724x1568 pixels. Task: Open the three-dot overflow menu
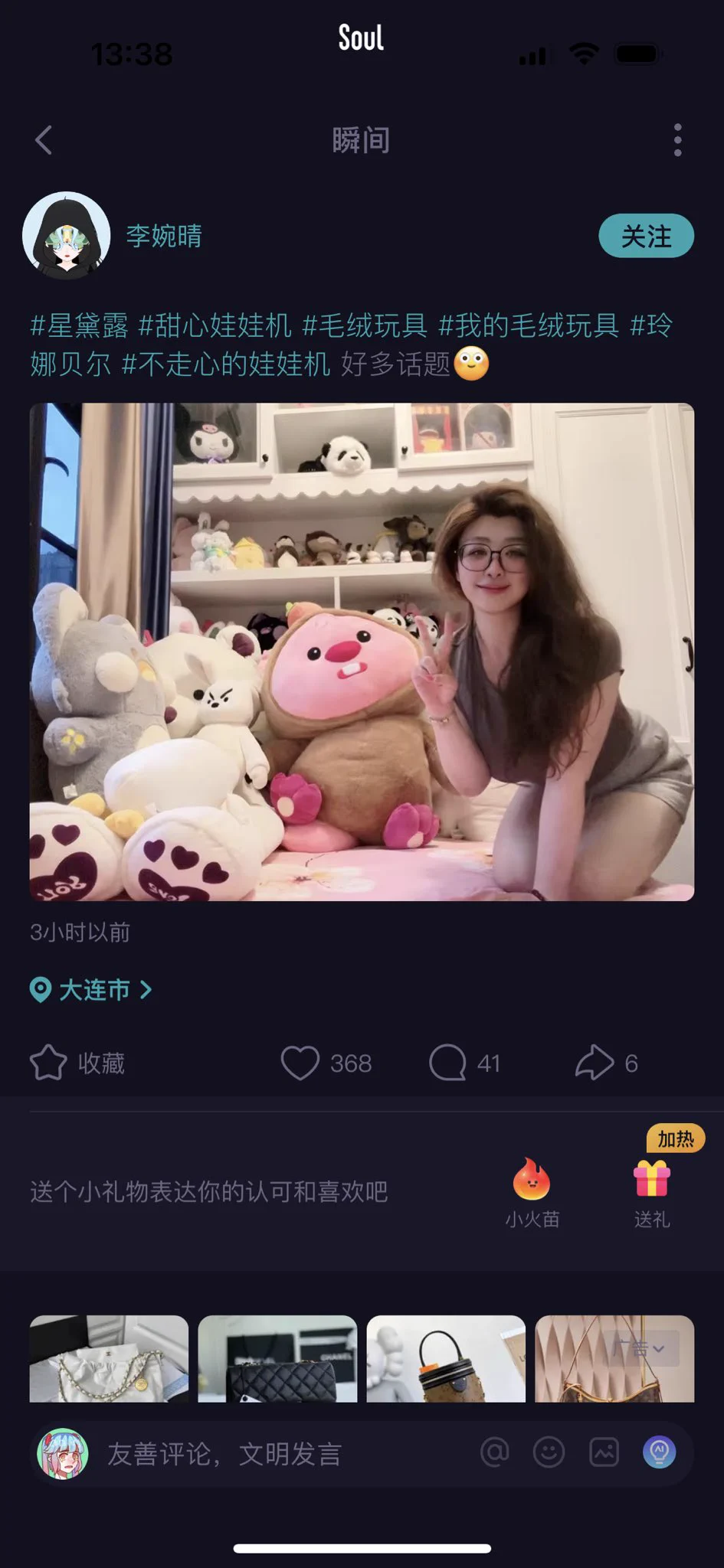point(677,140)
